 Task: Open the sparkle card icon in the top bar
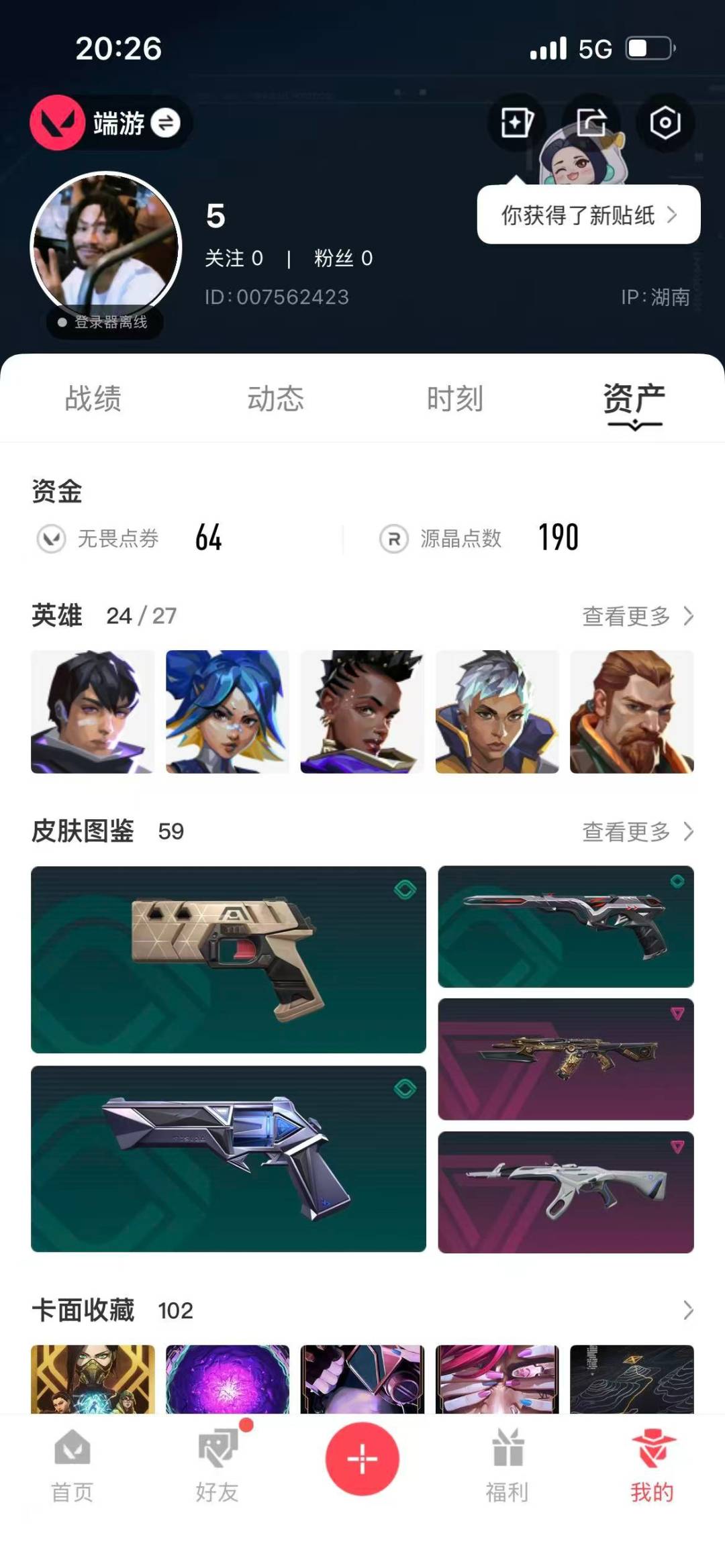(x=516, y=123)
